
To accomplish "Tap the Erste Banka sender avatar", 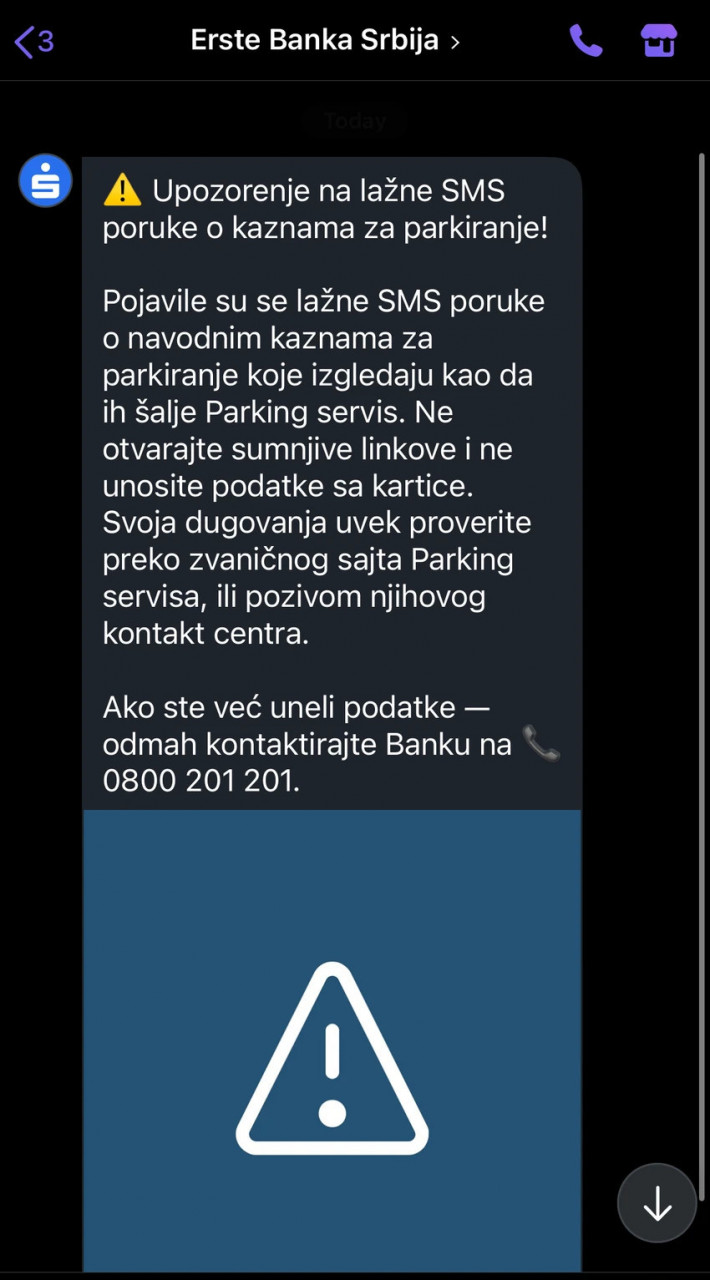I will click(45, 182).
